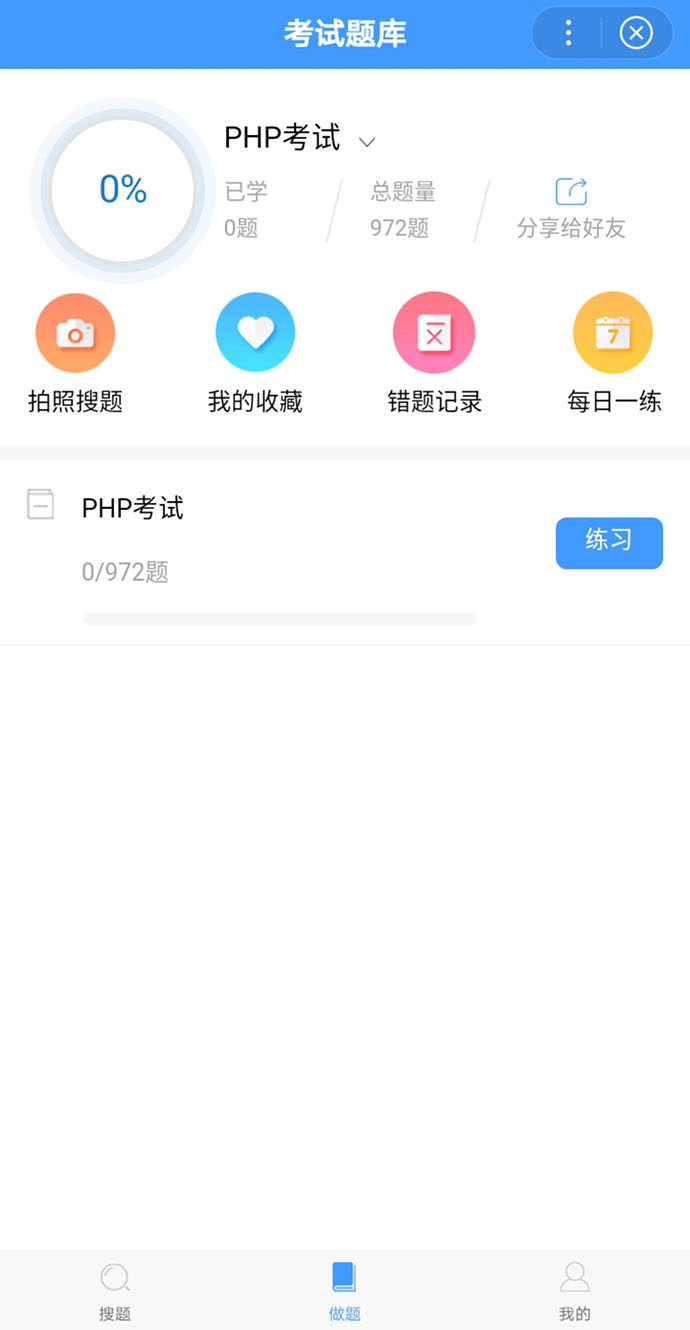
Task: Switch to the 搜题 tab
Action: point(115,1291)
